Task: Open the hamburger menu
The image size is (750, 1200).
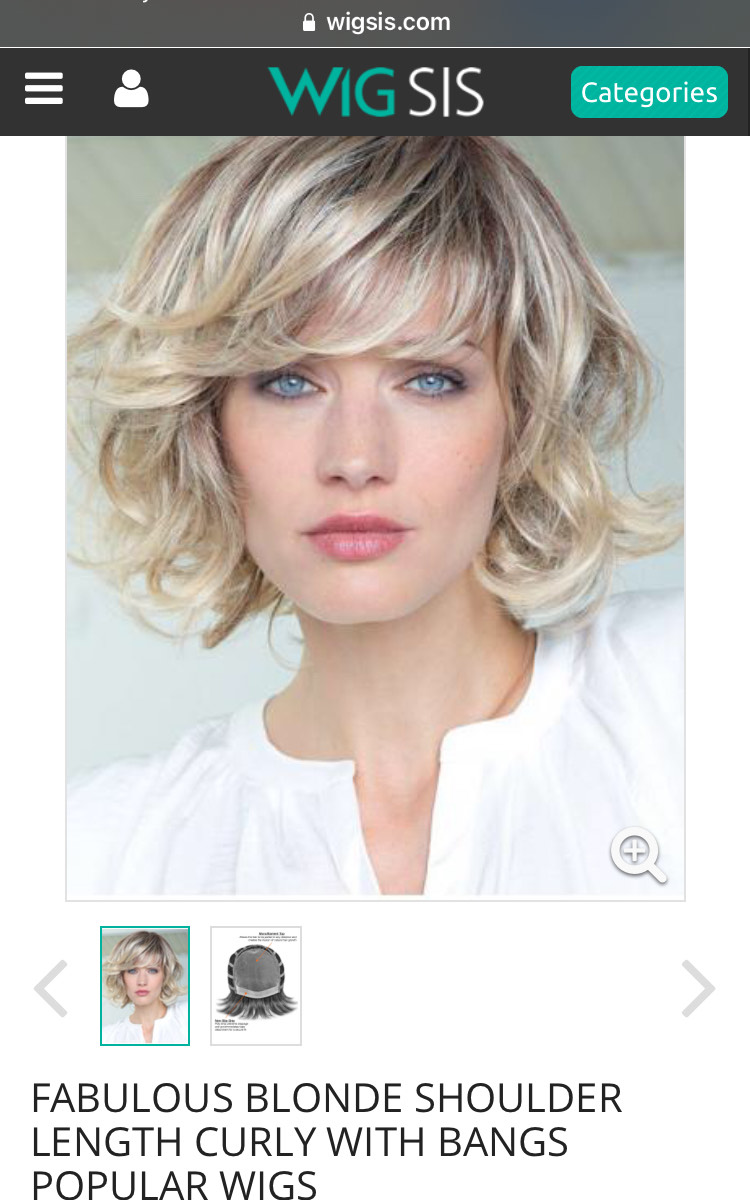Action: [44, 90]
